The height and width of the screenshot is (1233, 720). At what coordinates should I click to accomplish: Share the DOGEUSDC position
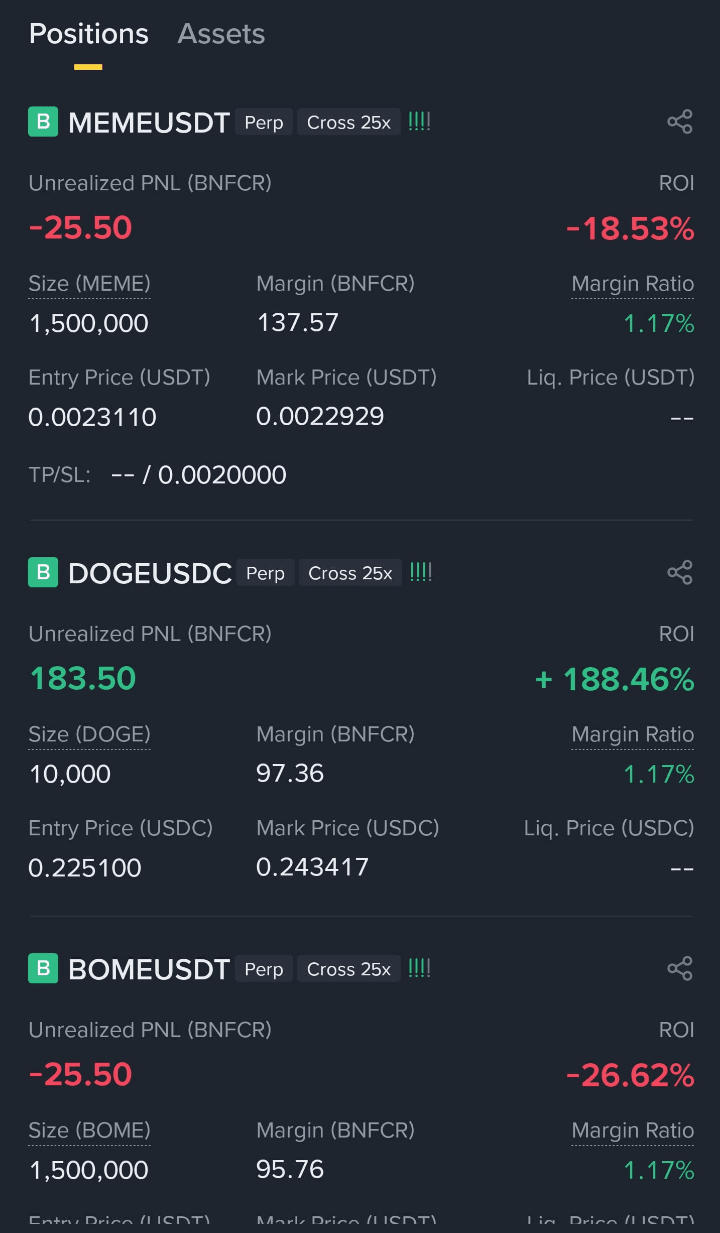tap(680, 573)
